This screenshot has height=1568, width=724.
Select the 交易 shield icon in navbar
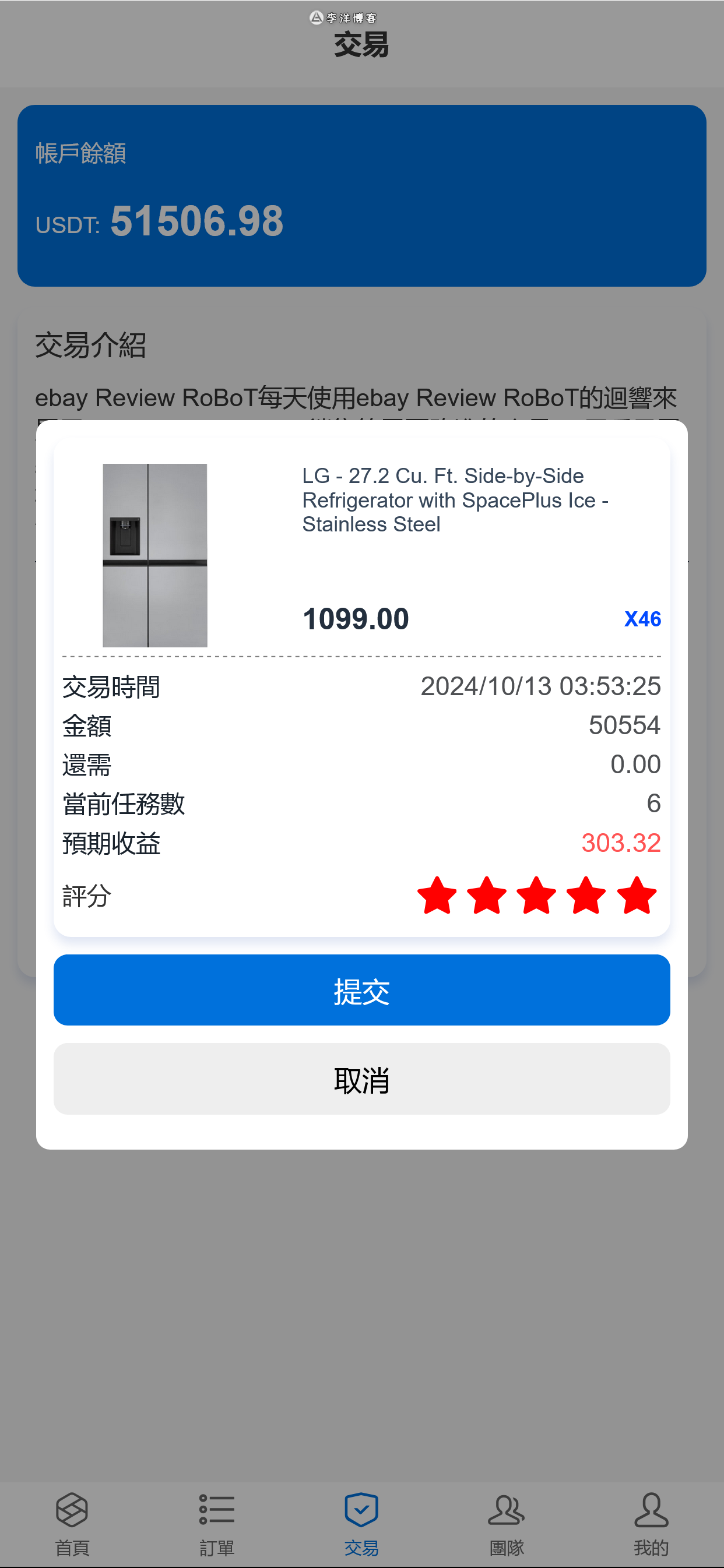(x=361, y=1509)
